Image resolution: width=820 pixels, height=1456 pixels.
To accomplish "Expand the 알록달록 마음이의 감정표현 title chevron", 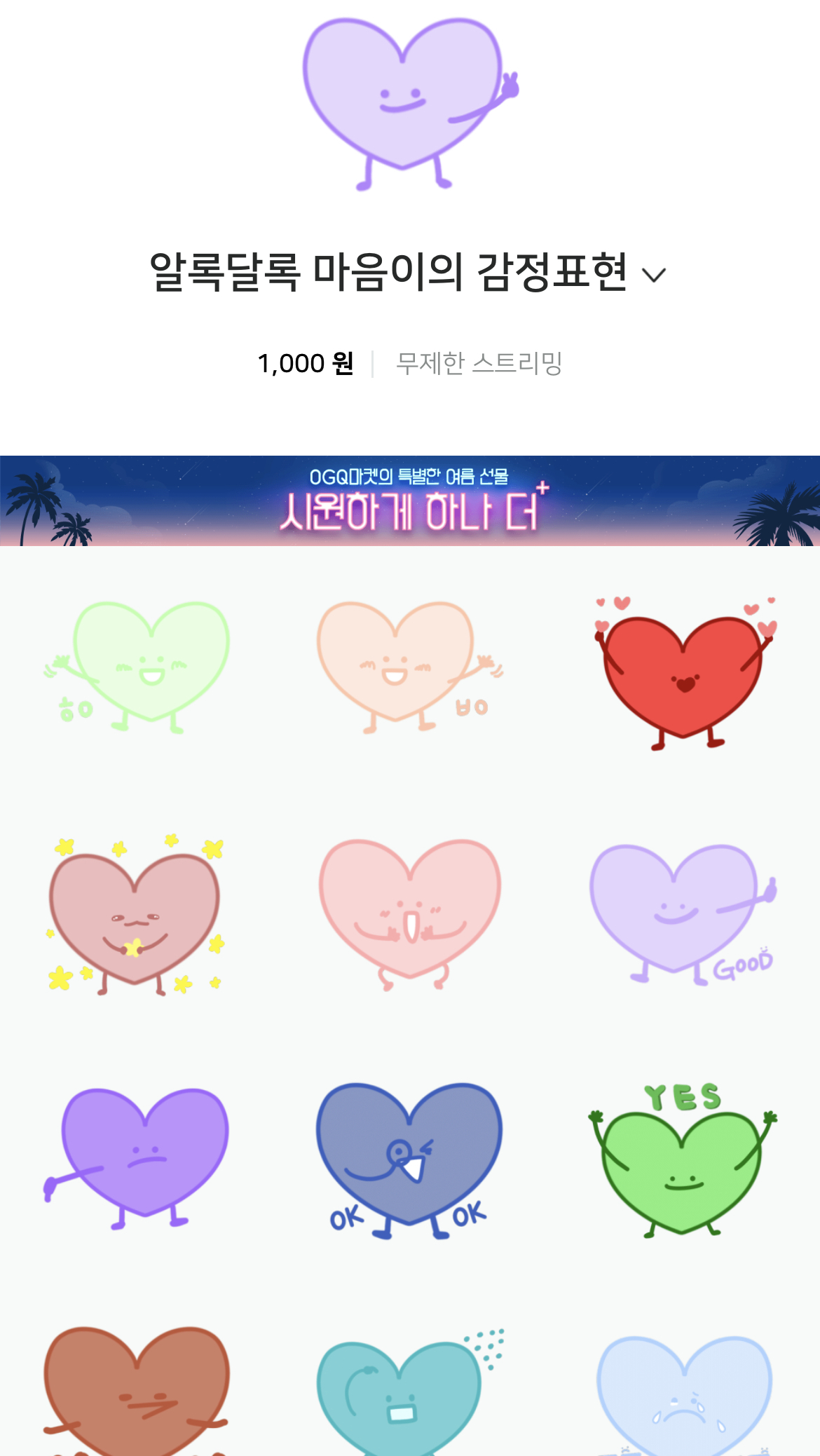I will [653, 275].
